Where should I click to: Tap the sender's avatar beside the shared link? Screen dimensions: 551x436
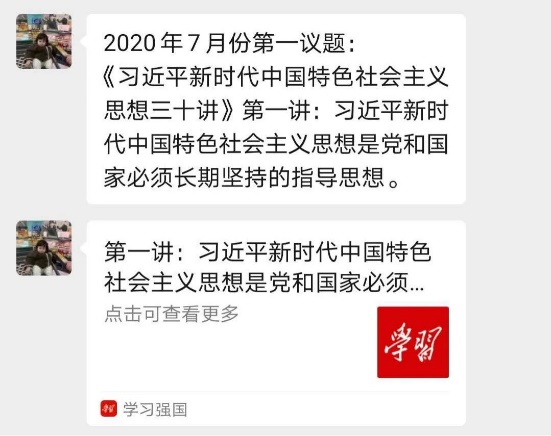coord(44,248)
